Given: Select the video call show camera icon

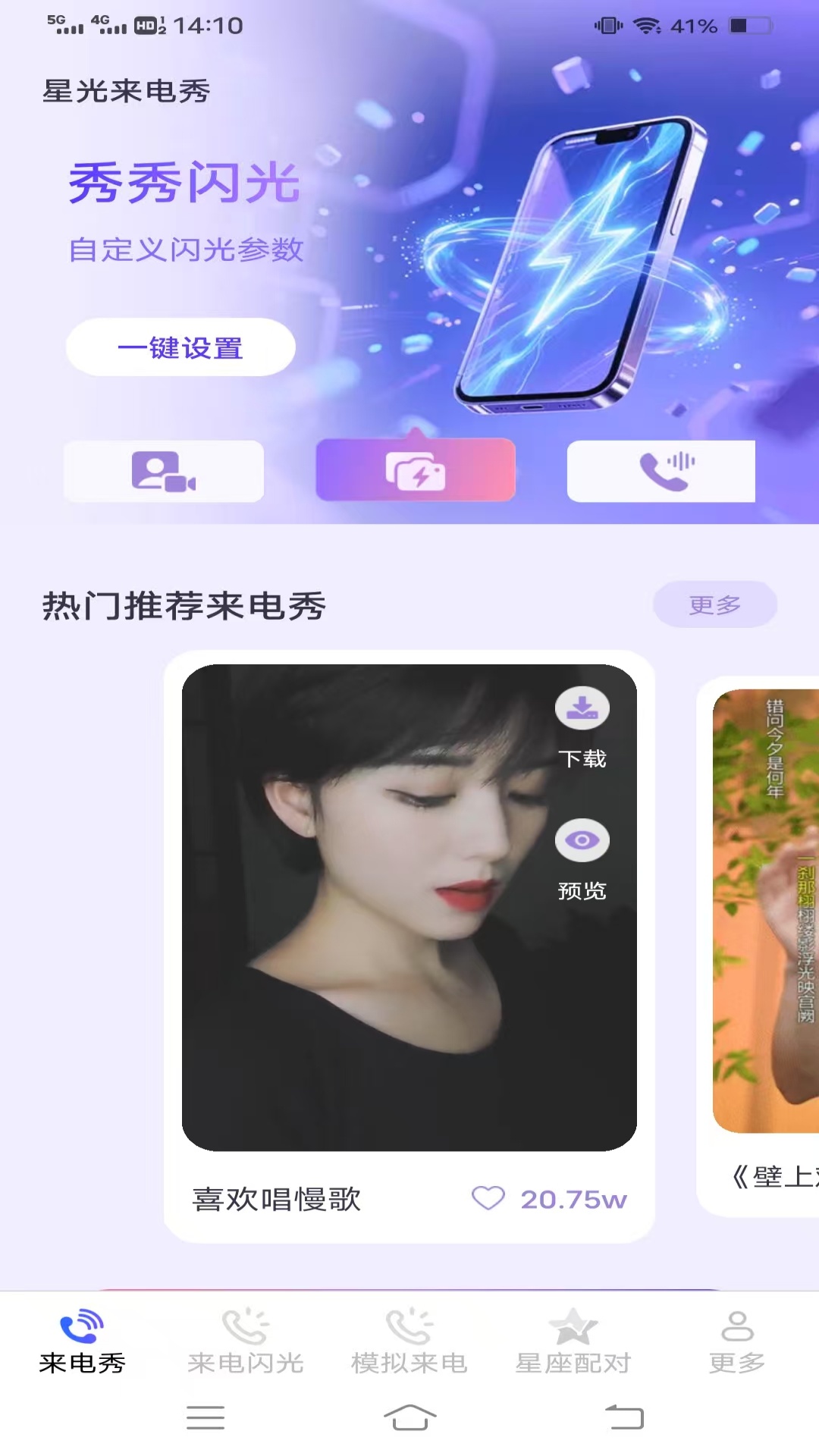Looking at the screenshot, I should pos(162,471).
